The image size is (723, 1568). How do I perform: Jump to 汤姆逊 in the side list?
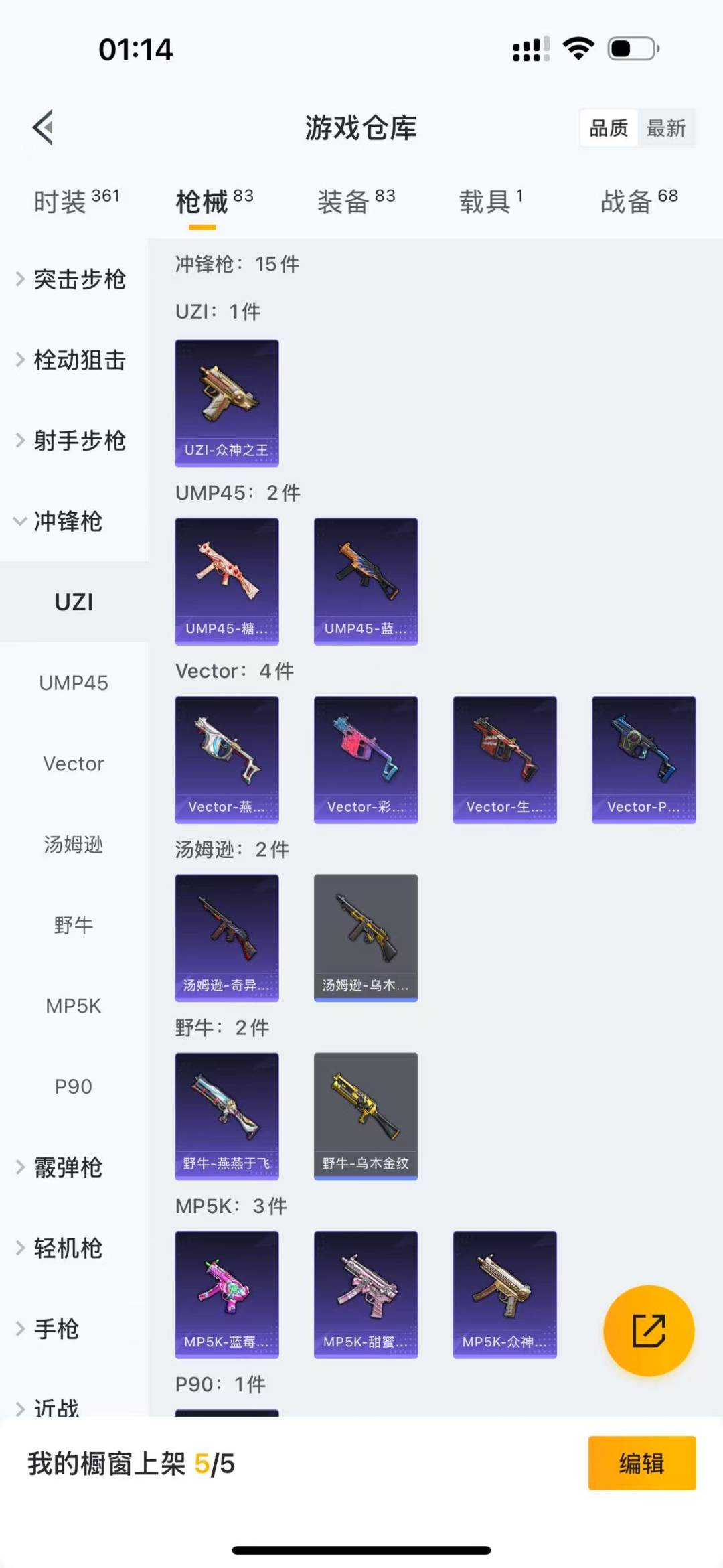(74, 845)
